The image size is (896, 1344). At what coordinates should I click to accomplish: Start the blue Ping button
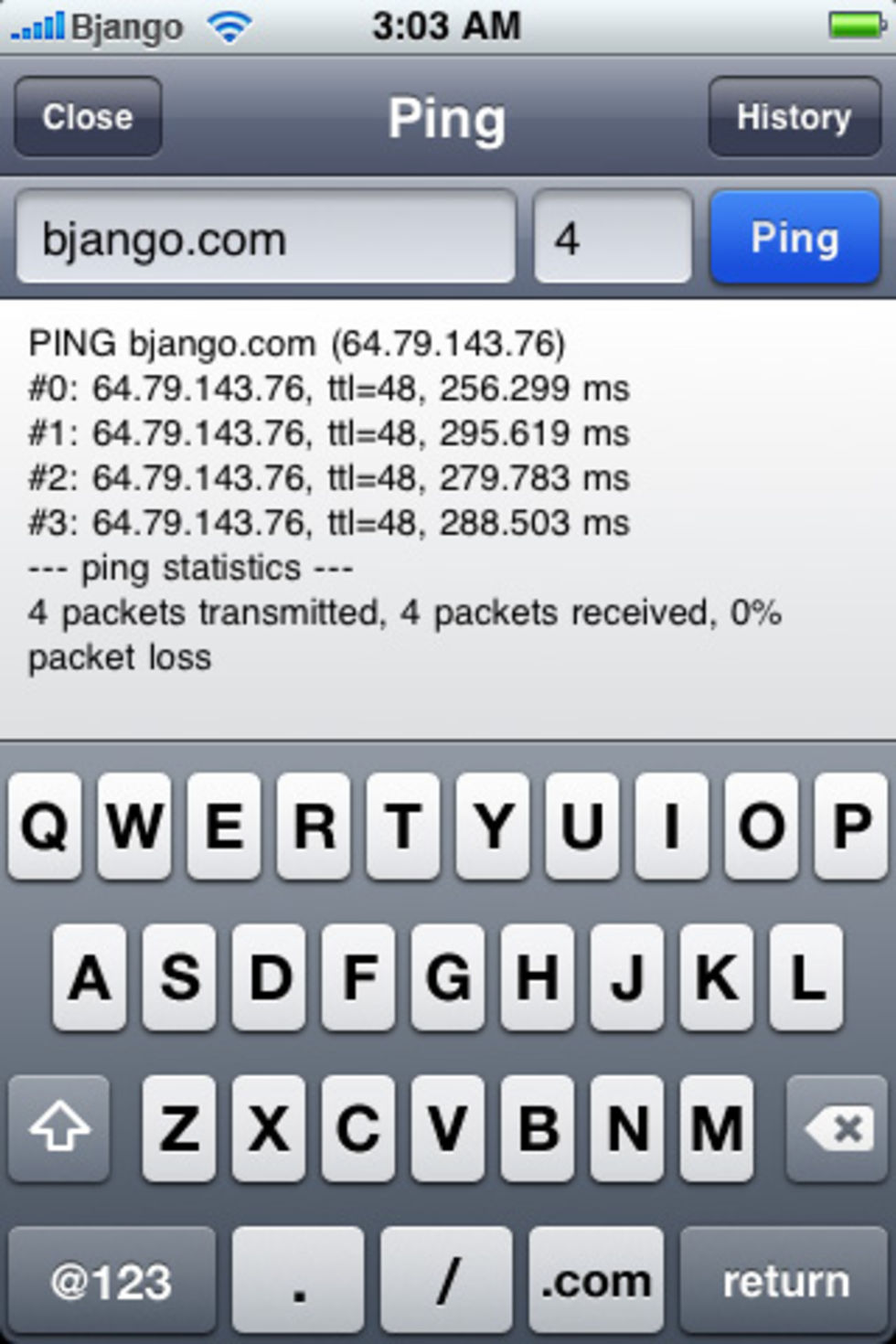coord(794,239)
